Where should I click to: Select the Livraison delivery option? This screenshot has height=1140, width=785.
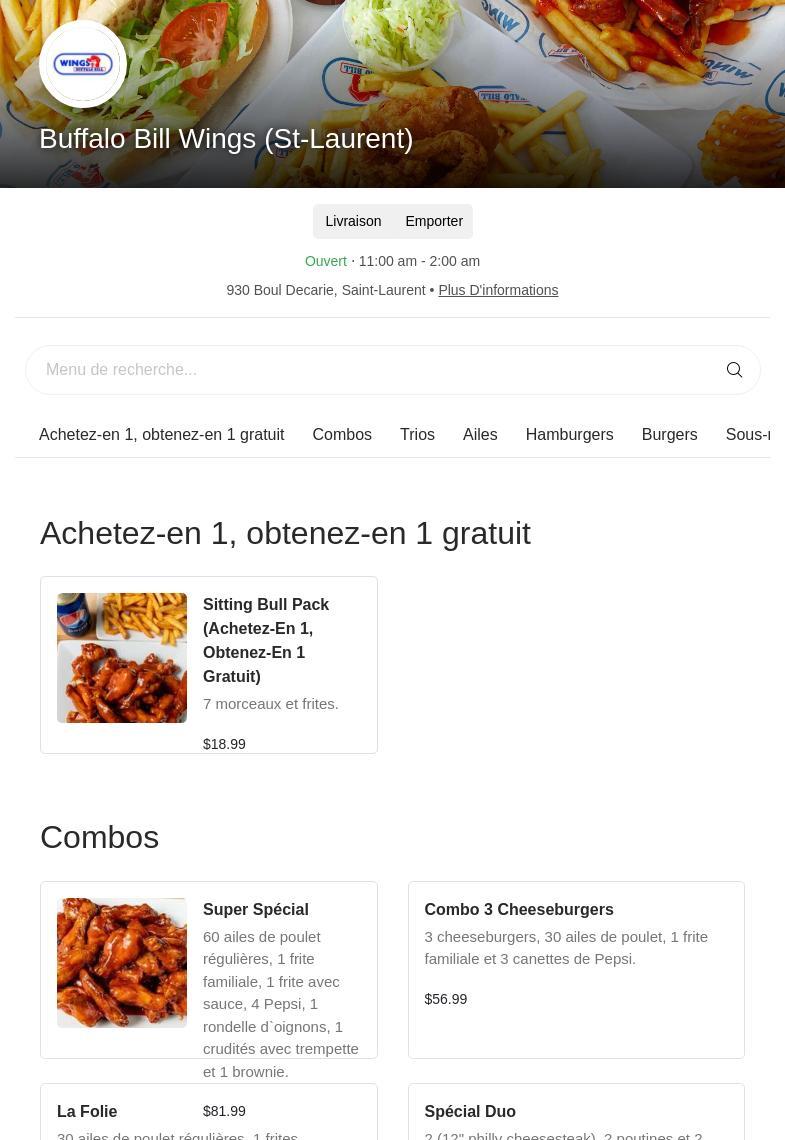coord(353,221)
